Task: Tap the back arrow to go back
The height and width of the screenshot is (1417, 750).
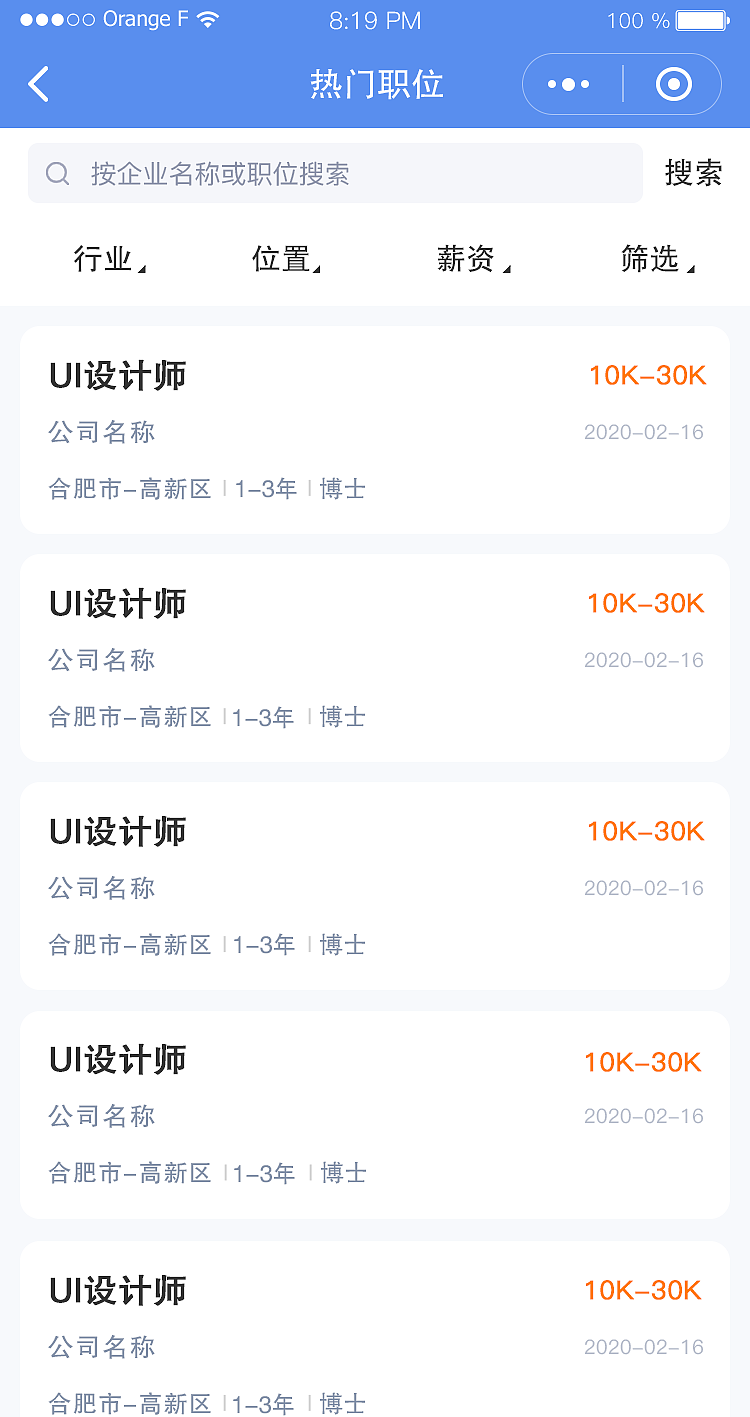Action: click(x=38, y=84)
